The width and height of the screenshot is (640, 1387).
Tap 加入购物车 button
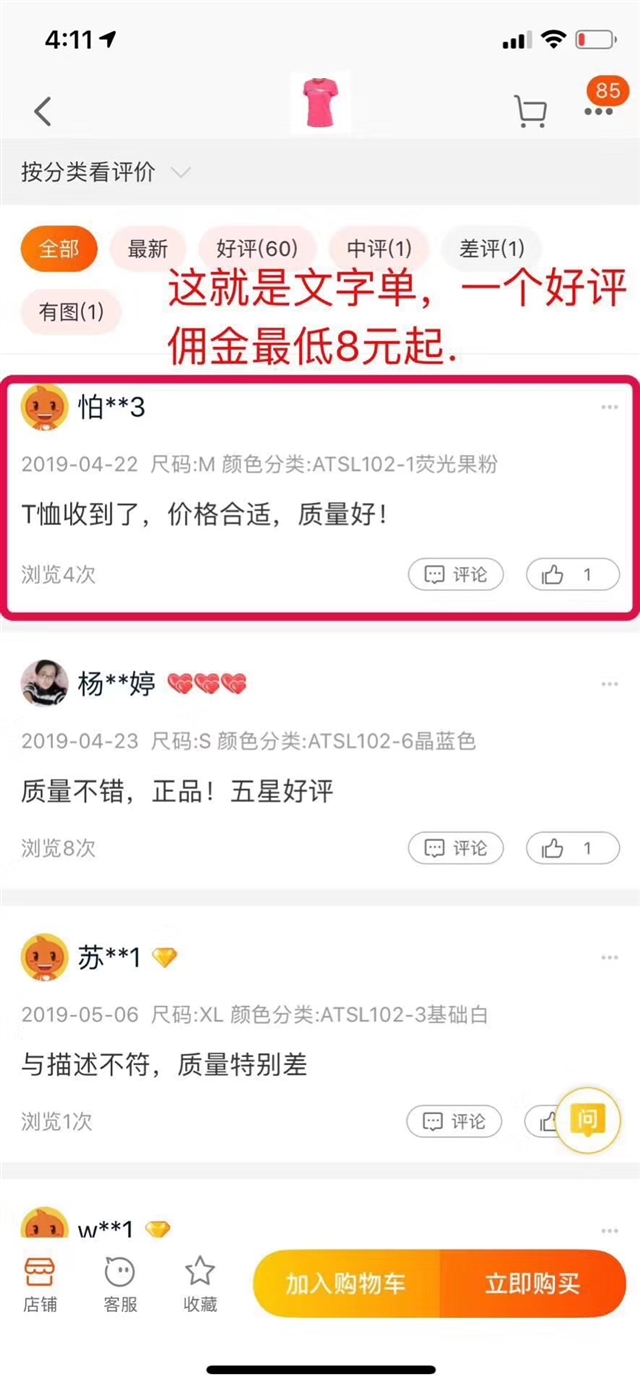tap(345, 1284)
